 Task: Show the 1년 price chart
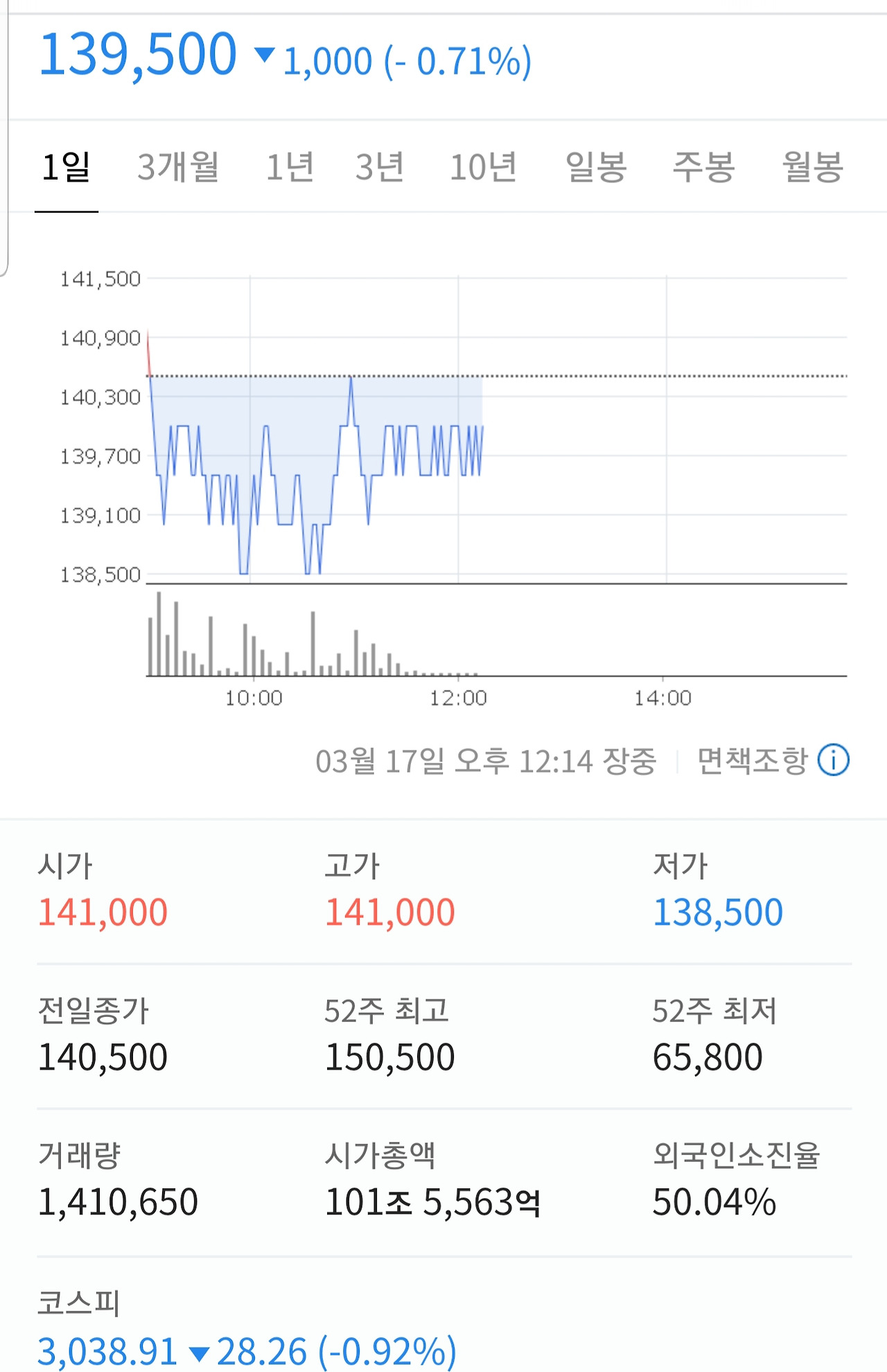pyautogui.click(x=290, y=167)
